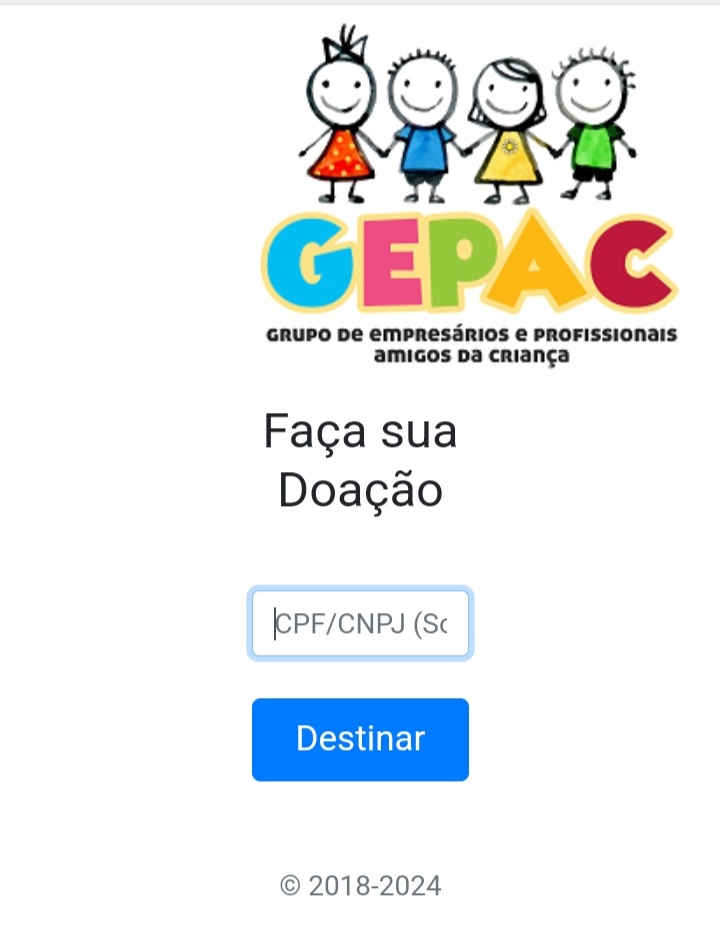Tap the Destinar button
720x946 pixels.
click(360, 739)
